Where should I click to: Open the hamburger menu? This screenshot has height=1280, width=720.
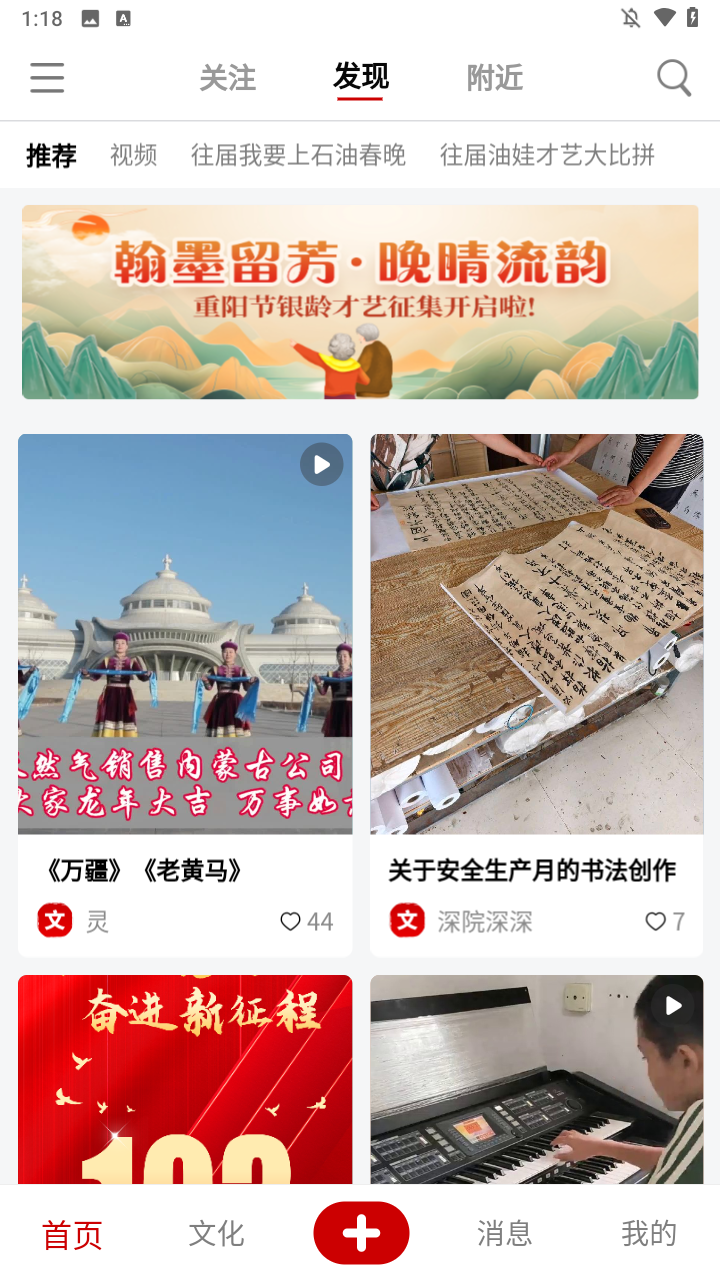coord(46,77)
